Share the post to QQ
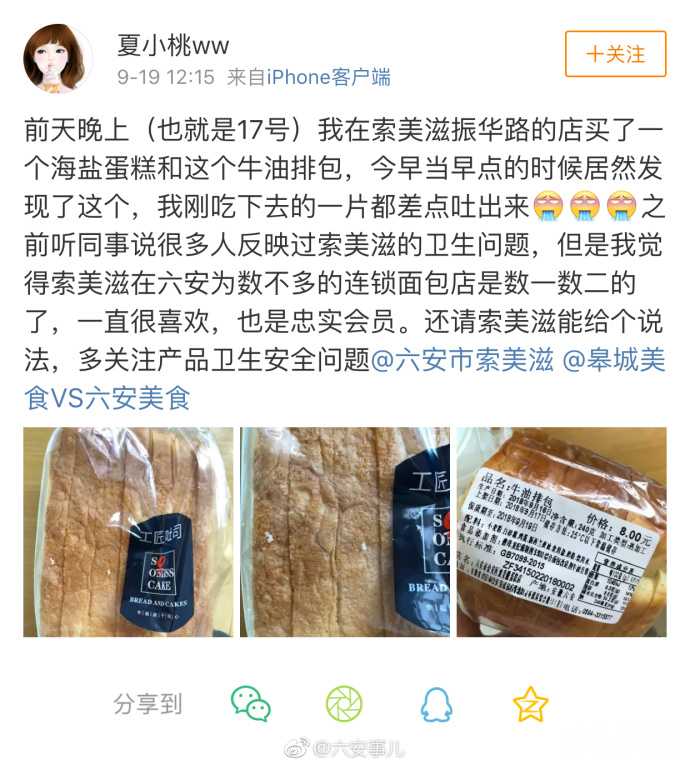The height and width of the screenshot is (765, 690). (436, 704)
